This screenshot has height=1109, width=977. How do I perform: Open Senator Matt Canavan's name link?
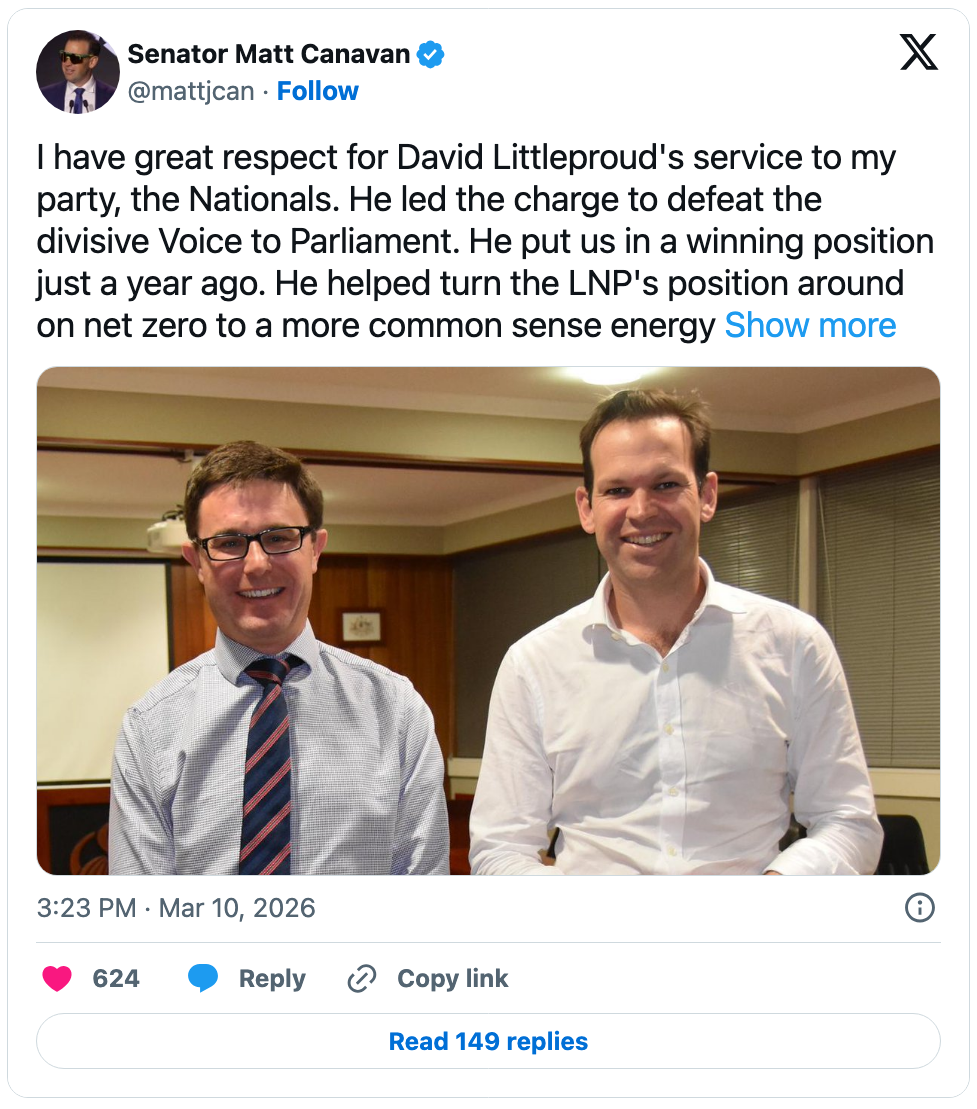coord(268,54)
